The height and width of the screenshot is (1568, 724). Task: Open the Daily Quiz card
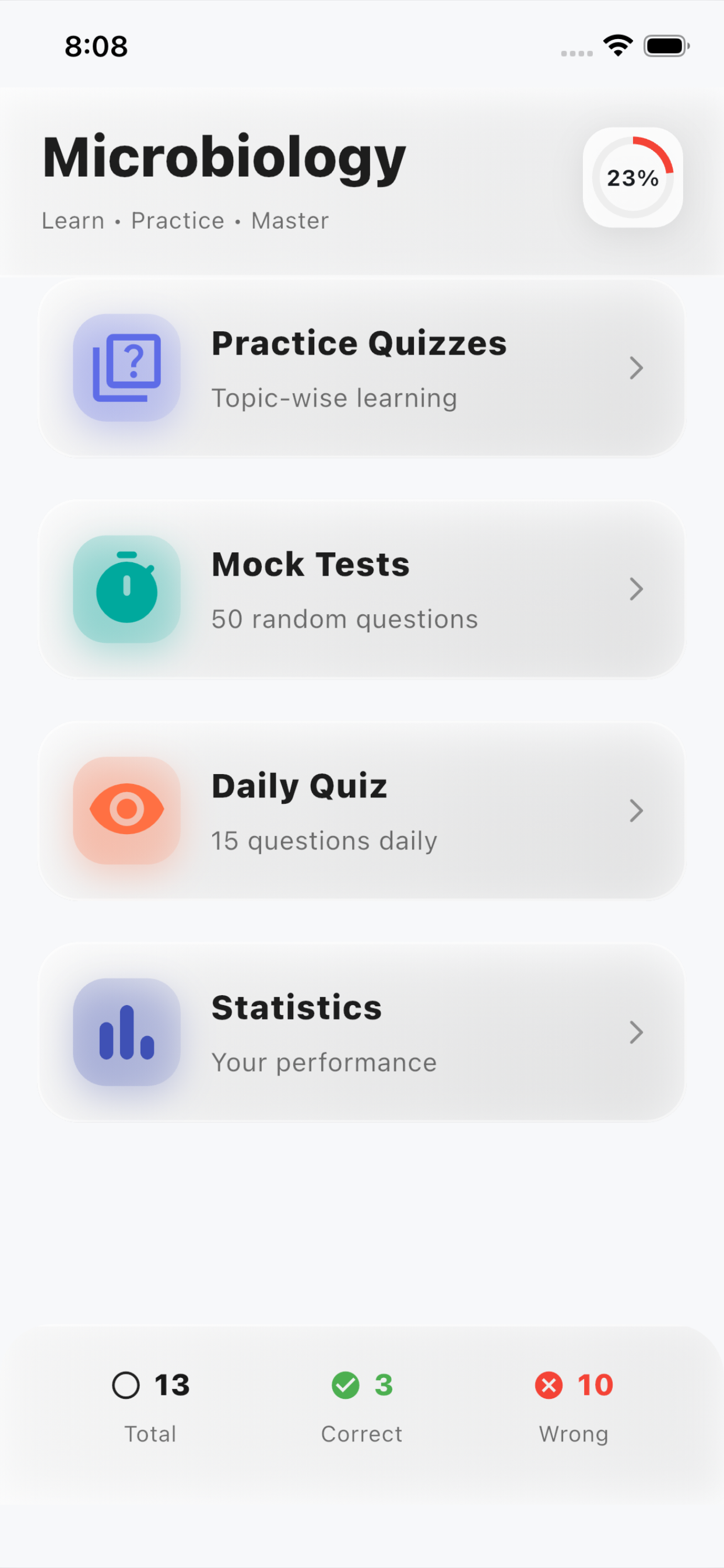coord(362,811)
